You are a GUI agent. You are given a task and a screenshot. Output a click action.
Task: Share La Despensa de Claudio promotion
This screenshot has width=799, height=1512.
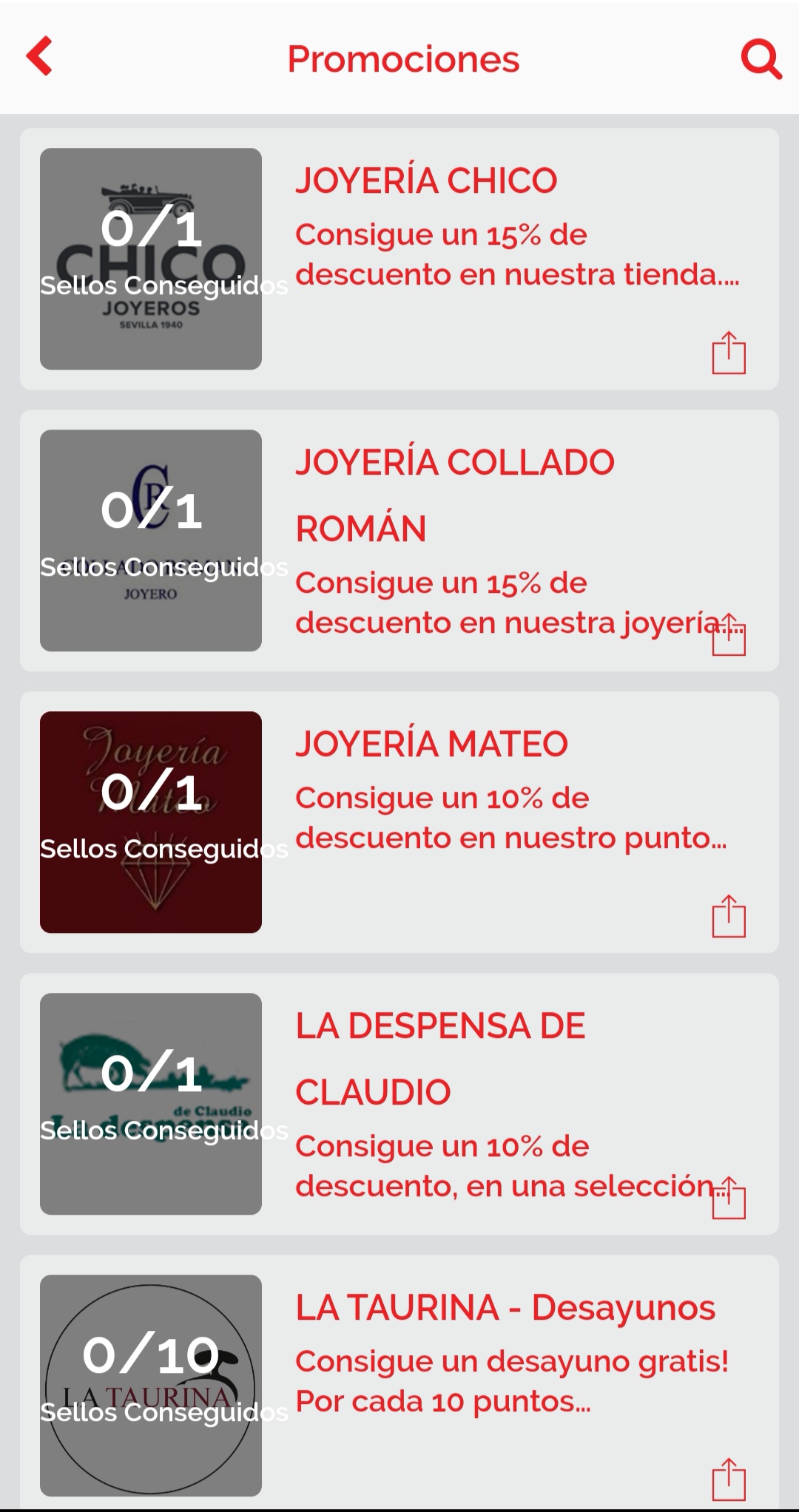(x=729, y=1198)
